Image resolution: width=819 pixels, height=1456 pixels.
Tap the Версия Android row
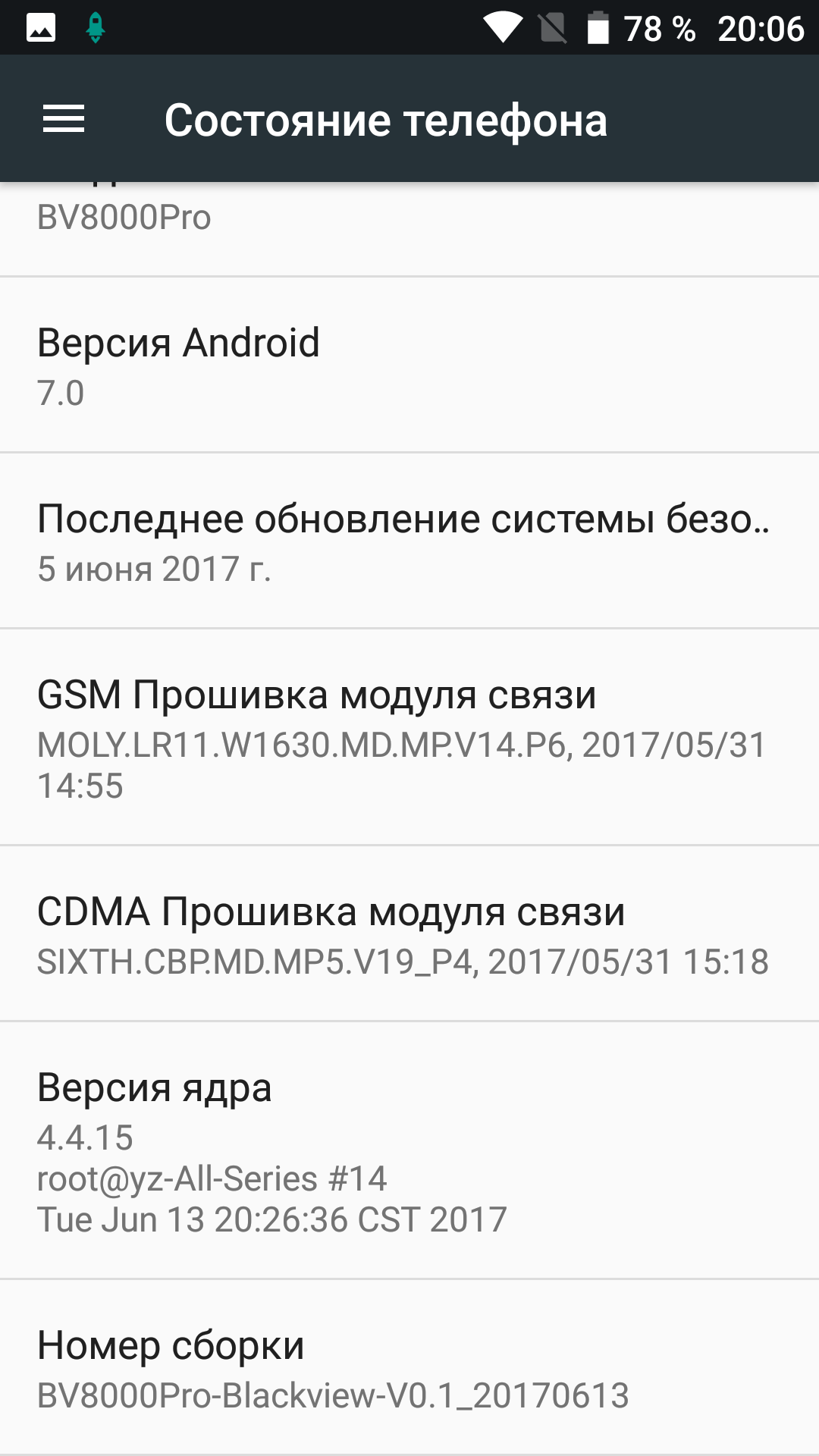pyautogui.click(x=409, y=366)
